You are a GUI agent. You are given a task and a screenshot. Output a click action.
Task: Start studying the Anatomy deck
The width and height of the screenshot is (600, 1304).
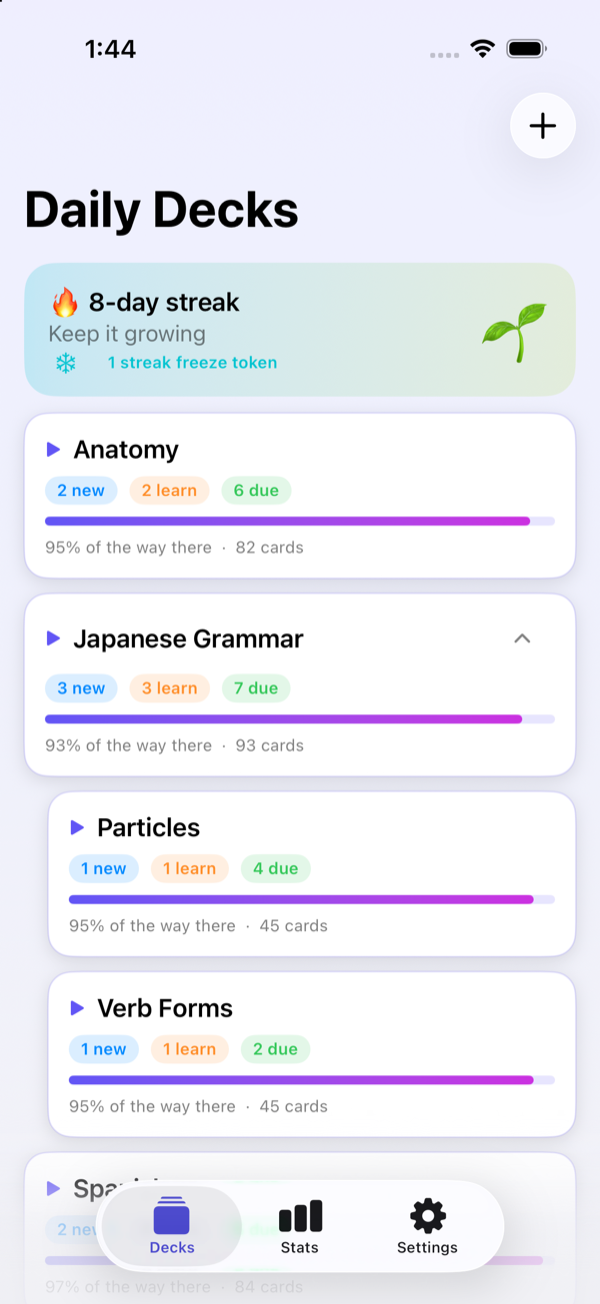pos(54,450)
